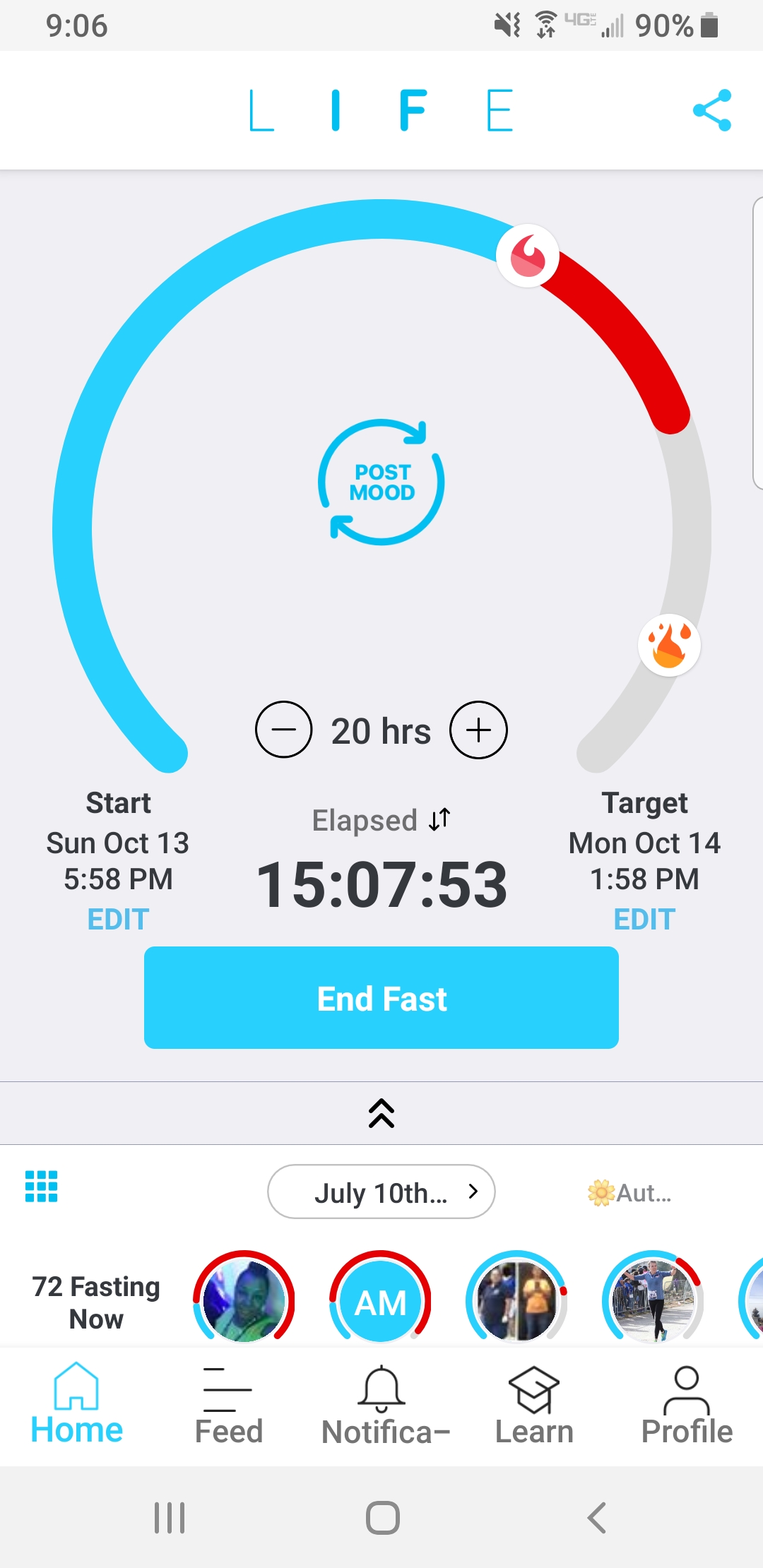Viewport: 763px width, 1568px height.
Task: Tap Post Mood in the circle
Action: click(x=381, y=482)
